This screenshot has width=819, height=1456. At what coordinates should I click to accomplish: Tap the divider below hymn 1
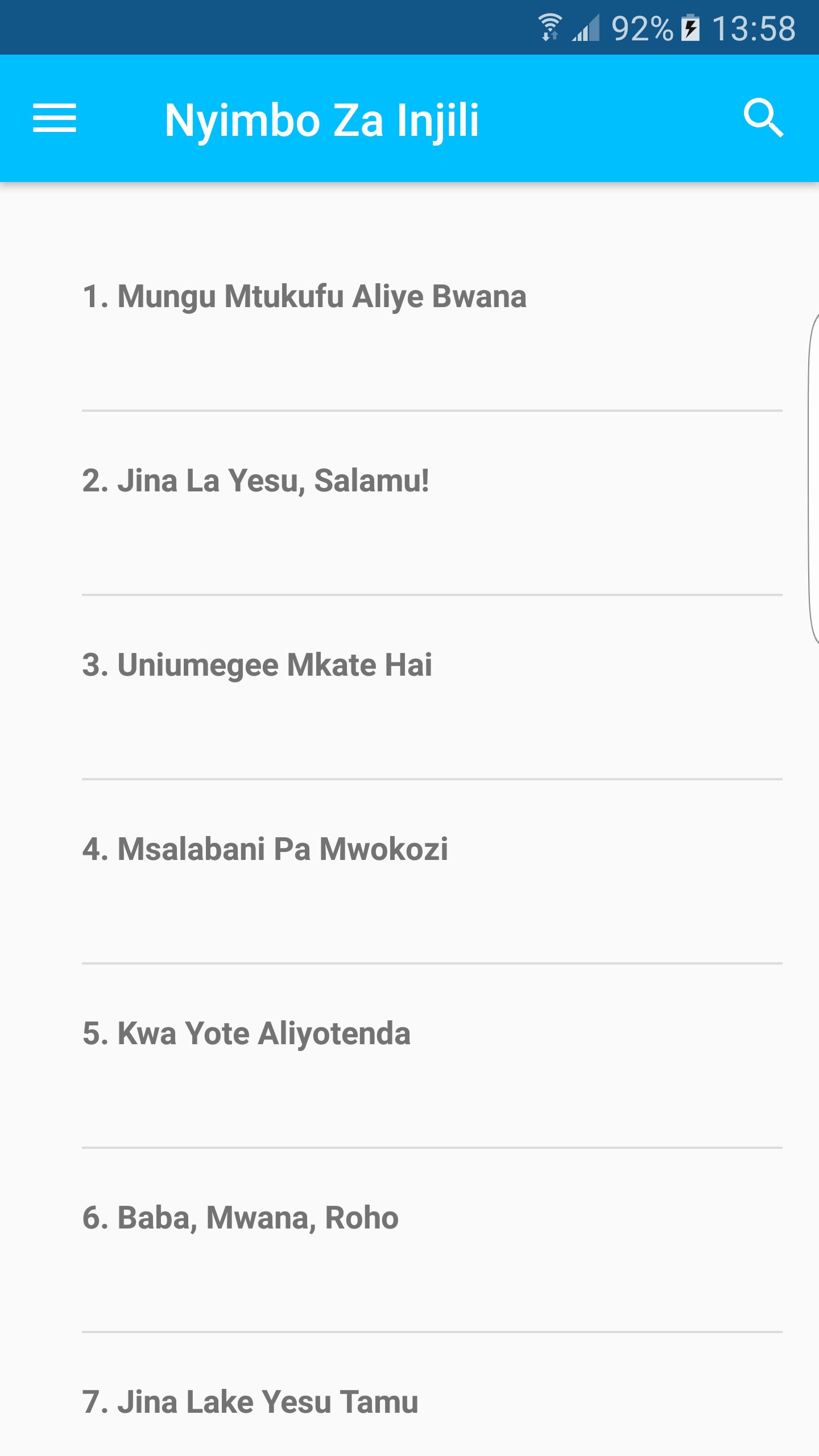click(x=432, y=411)
